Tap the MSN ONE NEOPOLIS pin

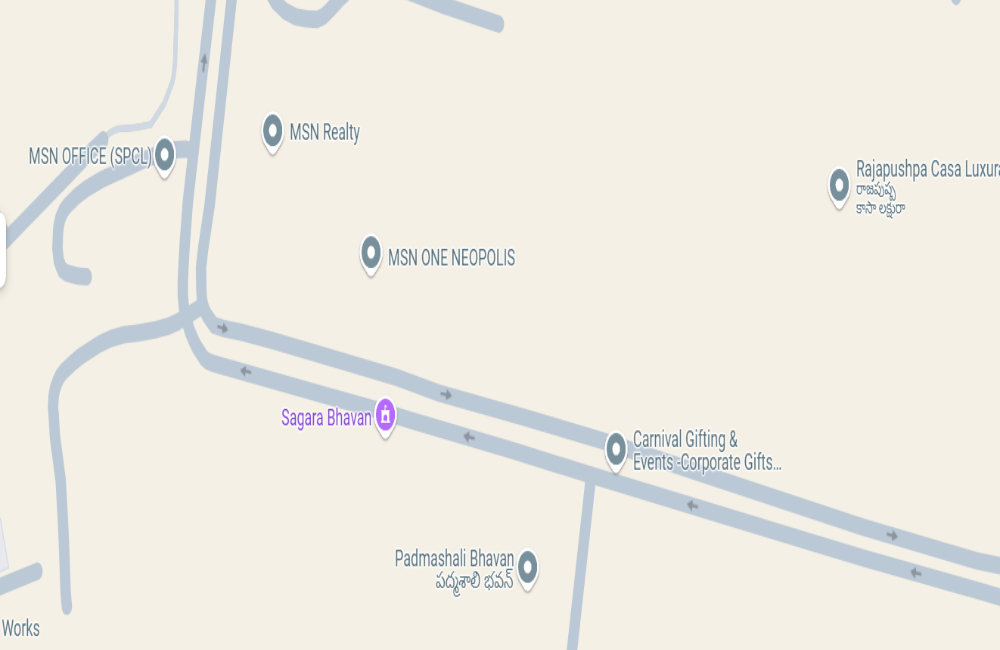click(371, 253)
